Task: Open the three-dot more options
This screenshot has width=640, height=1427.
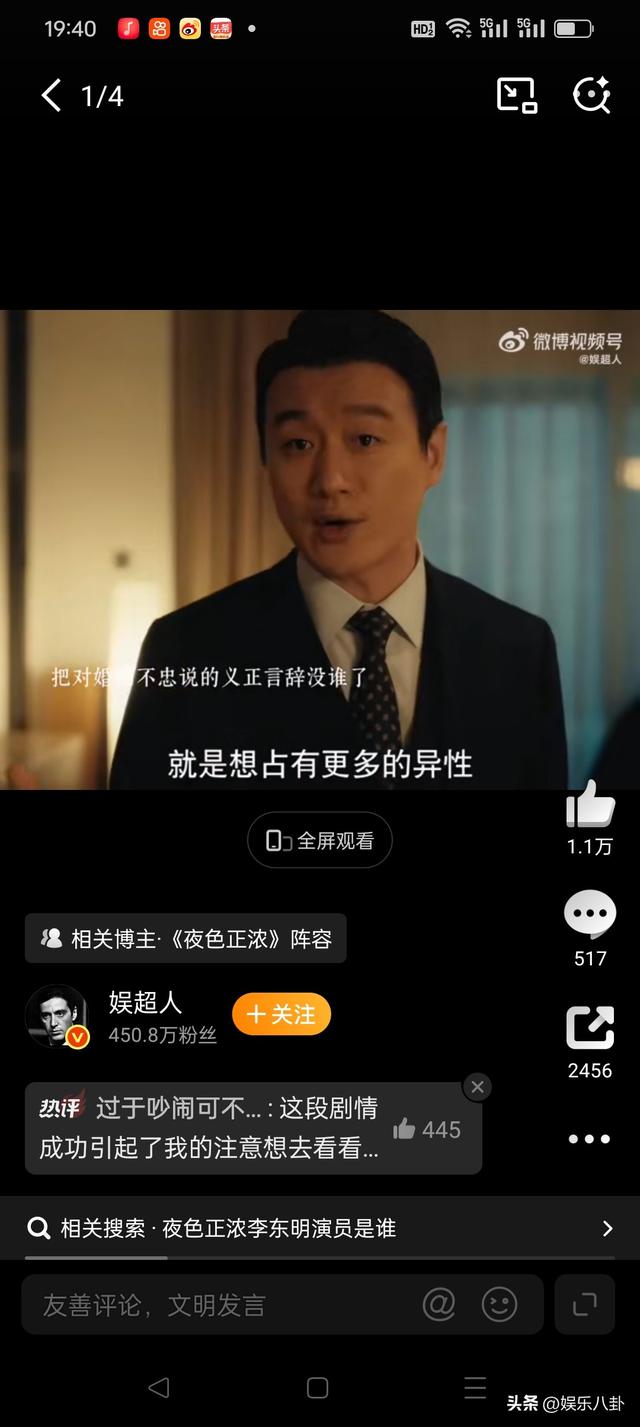Action: [589, 1139]
